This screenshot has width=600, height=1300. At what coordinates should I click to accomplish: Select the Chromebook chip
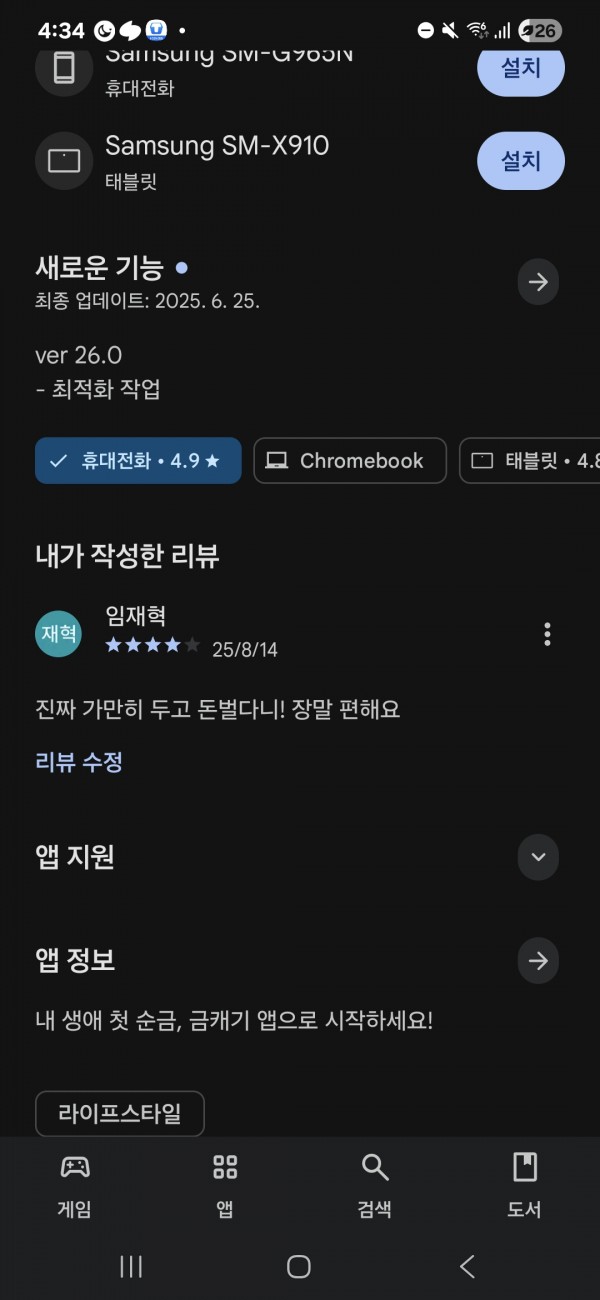point(350,461)
